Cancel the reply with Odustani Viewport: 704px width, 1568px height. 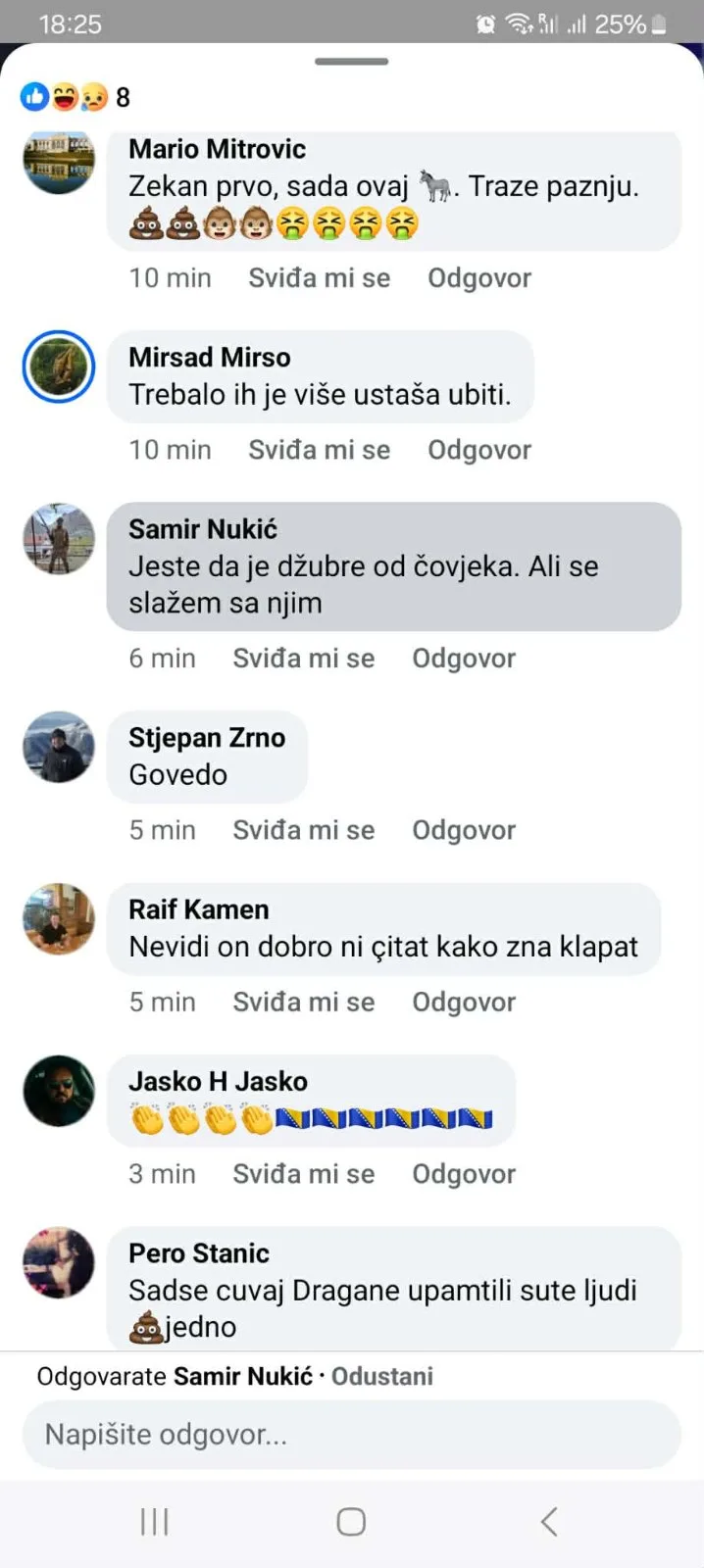pyautogui.click(x=381, y=1377)
